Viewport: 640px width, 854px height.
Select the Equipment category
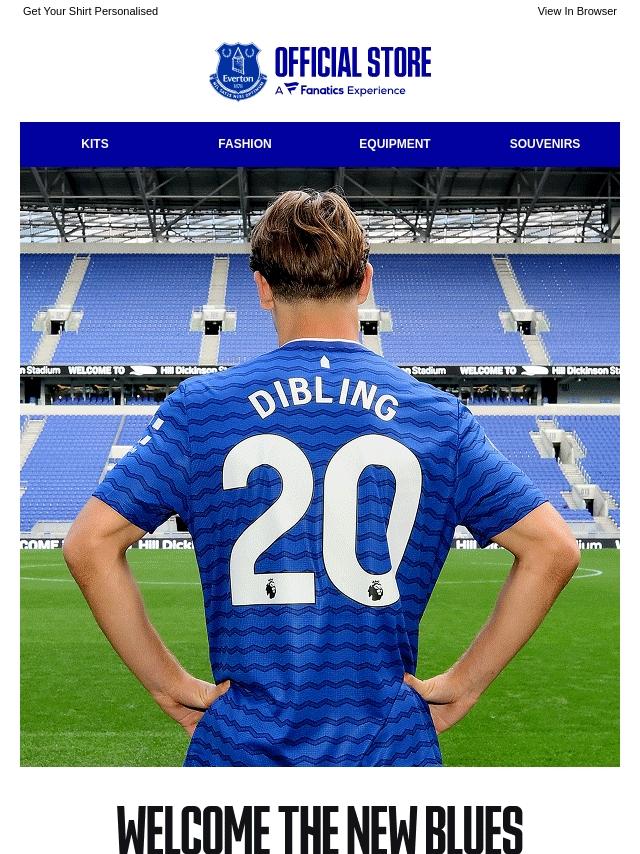394,144
